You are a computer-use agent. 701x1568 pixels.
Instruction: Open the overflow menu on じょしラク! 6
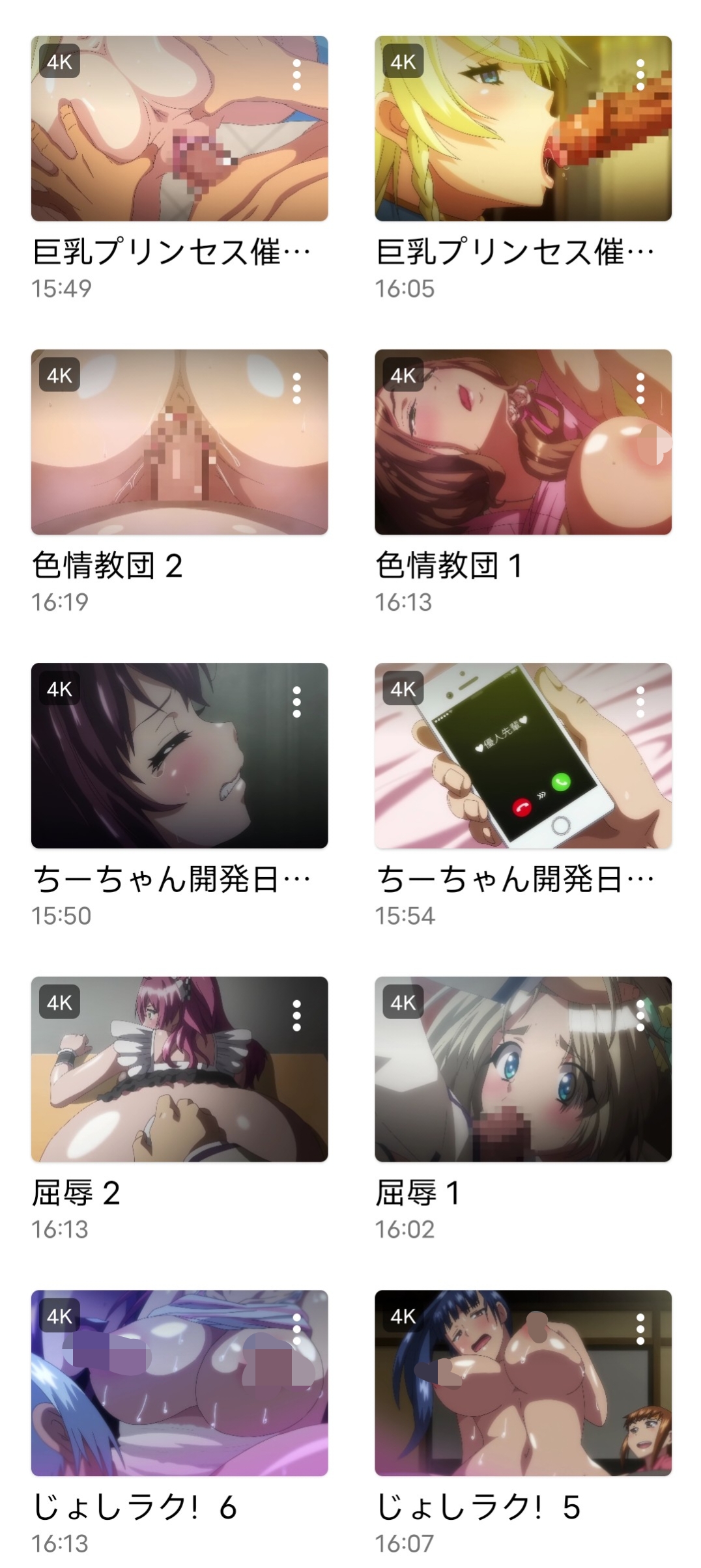click(297, 1328)
